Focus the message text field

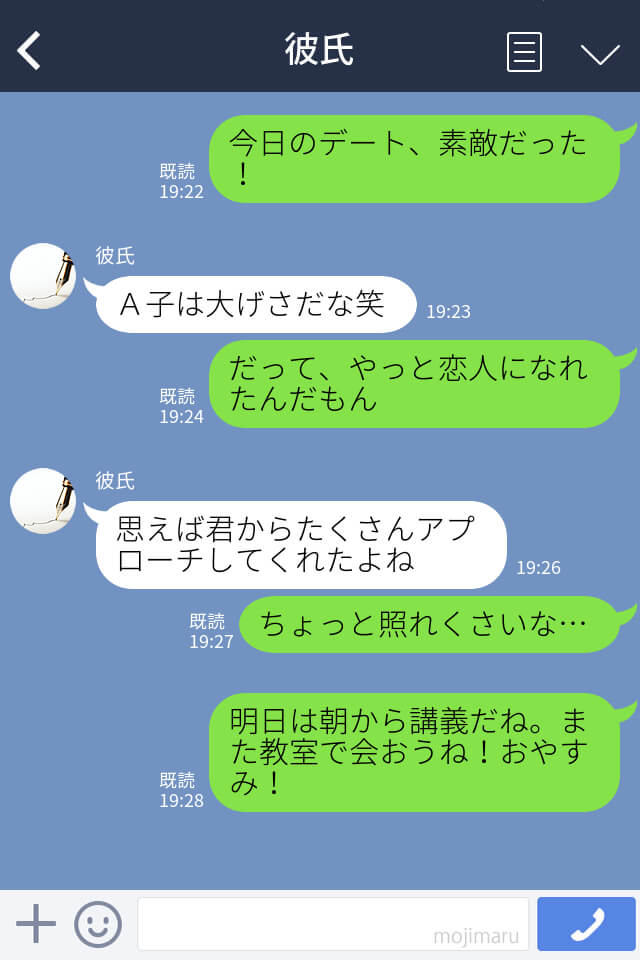(332, 924)
